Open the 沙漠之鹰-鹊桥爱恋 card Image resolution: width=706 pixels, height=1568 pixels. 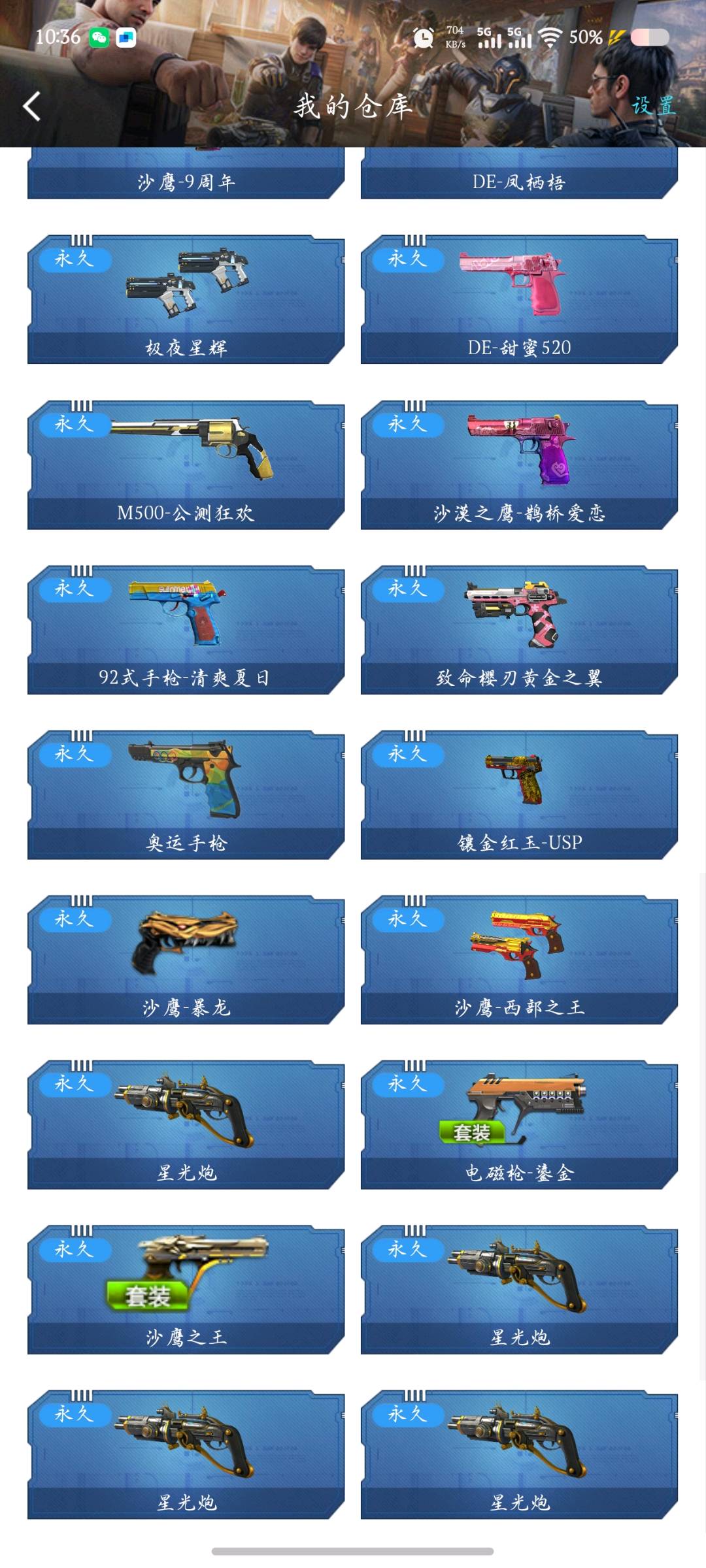click(x=519, y=465)
